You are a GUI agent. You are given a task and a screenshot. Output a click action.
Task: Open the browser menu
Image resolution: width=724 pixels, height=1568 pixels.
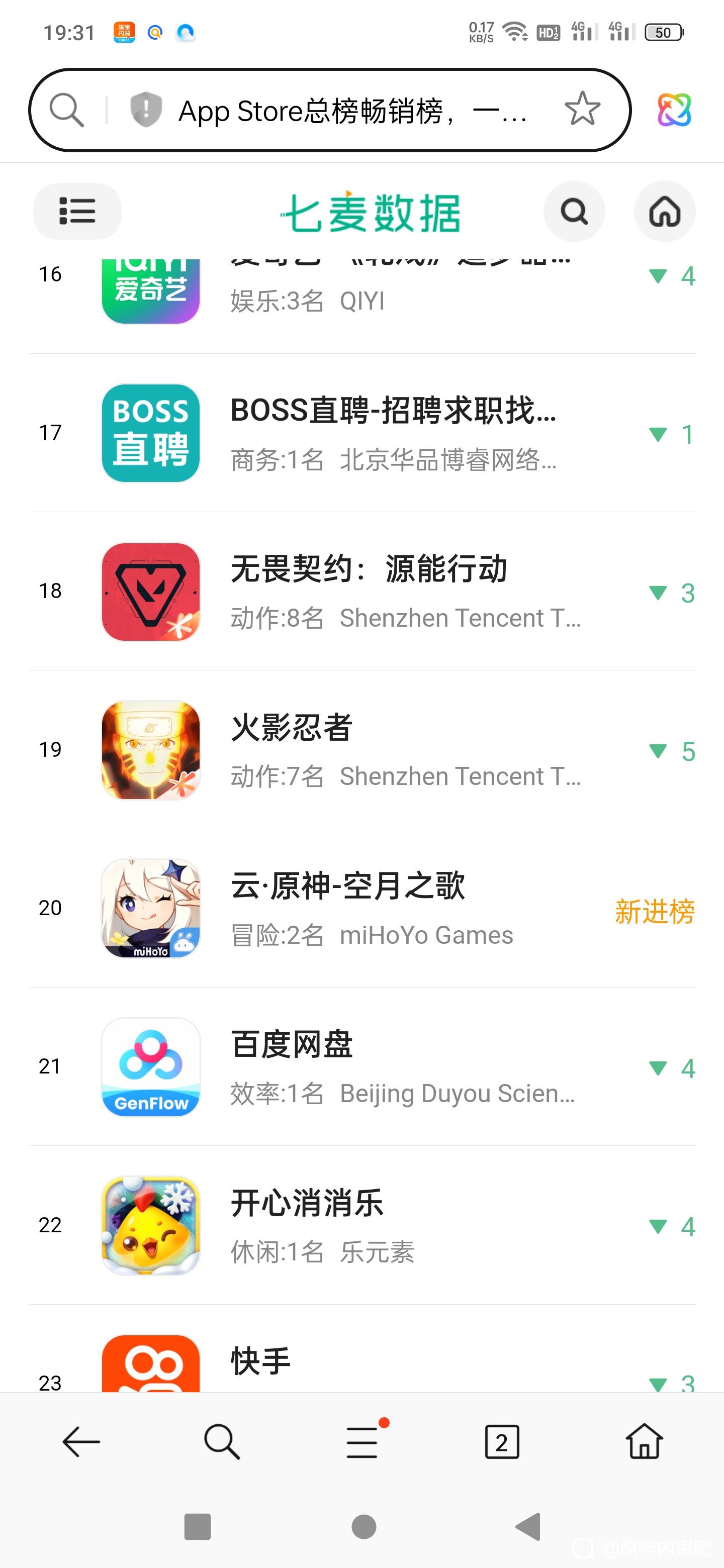[363, 1441]
